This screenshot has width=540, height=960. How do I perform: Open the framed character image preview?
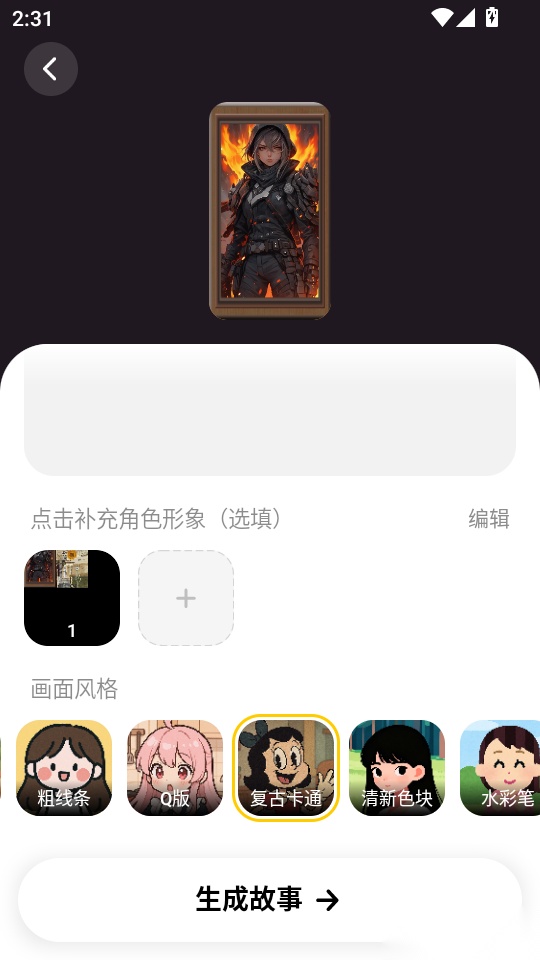click(x=270, y=211)
